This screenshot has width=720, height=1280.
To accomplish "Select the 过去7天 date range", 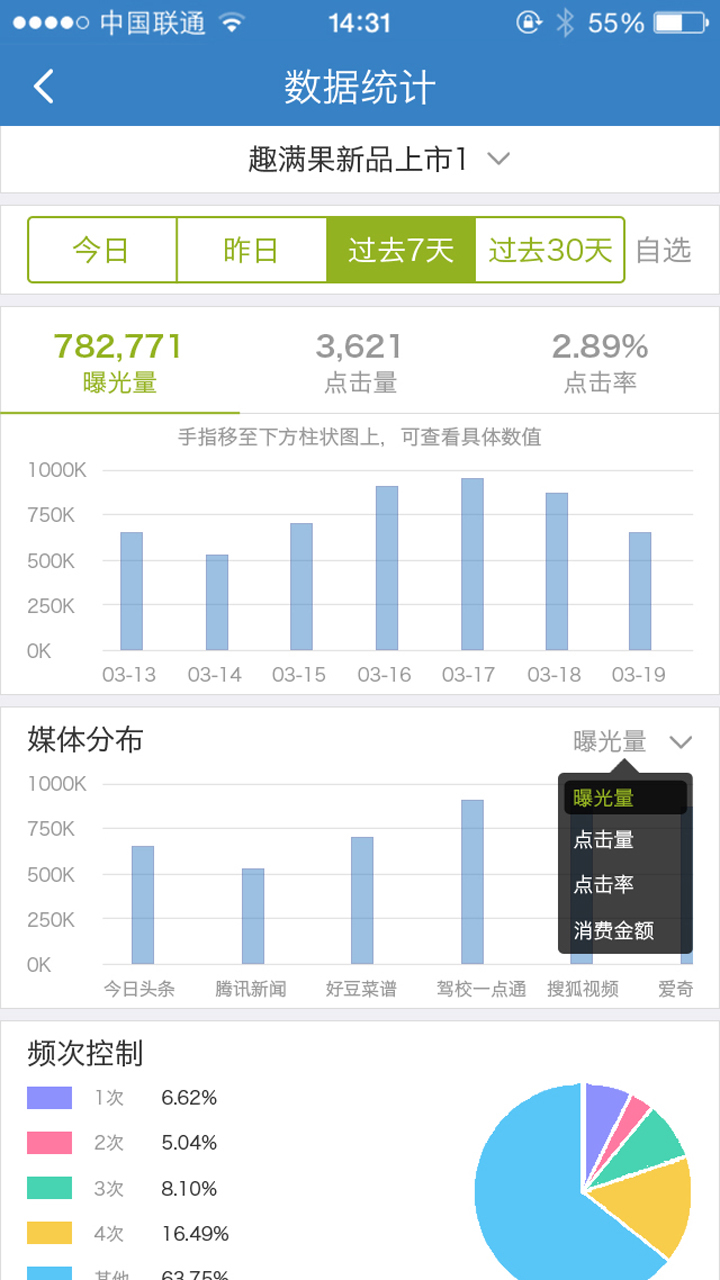I will point(400,250).
